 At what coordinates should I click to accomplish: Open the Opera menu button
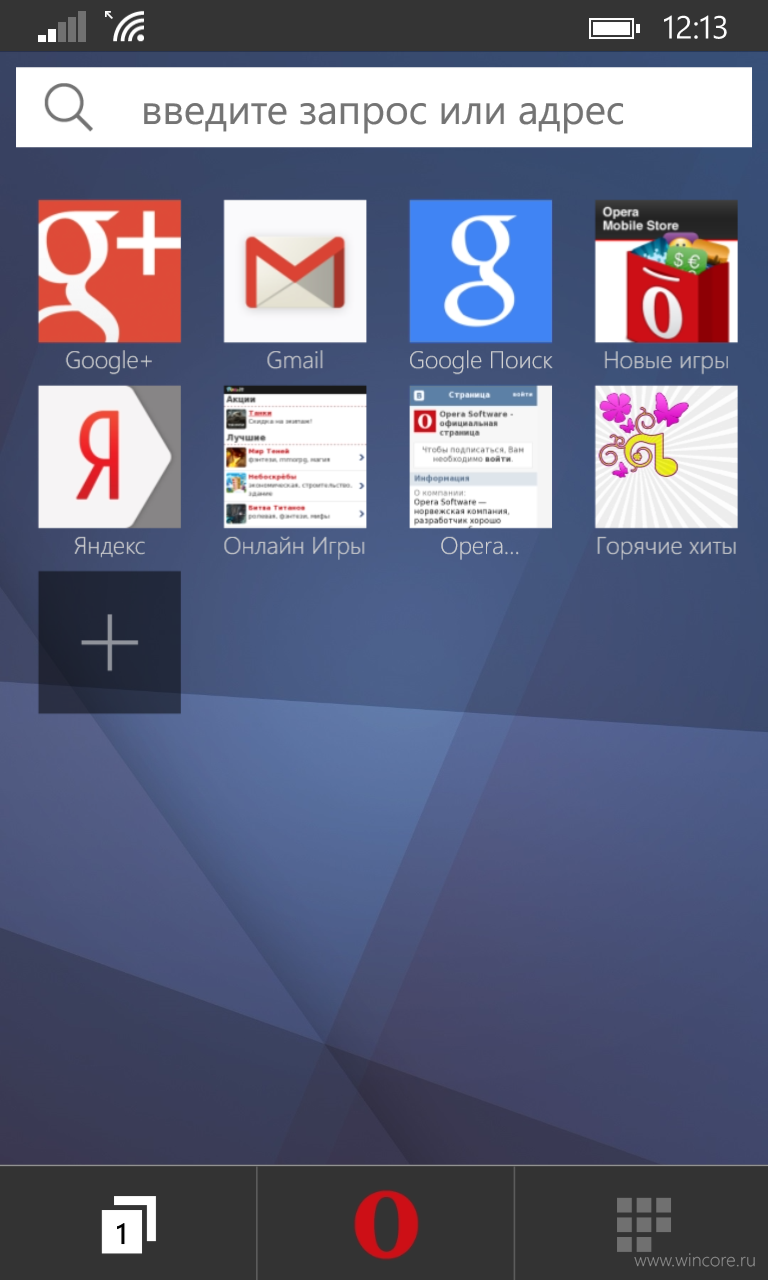[385, 1223]
